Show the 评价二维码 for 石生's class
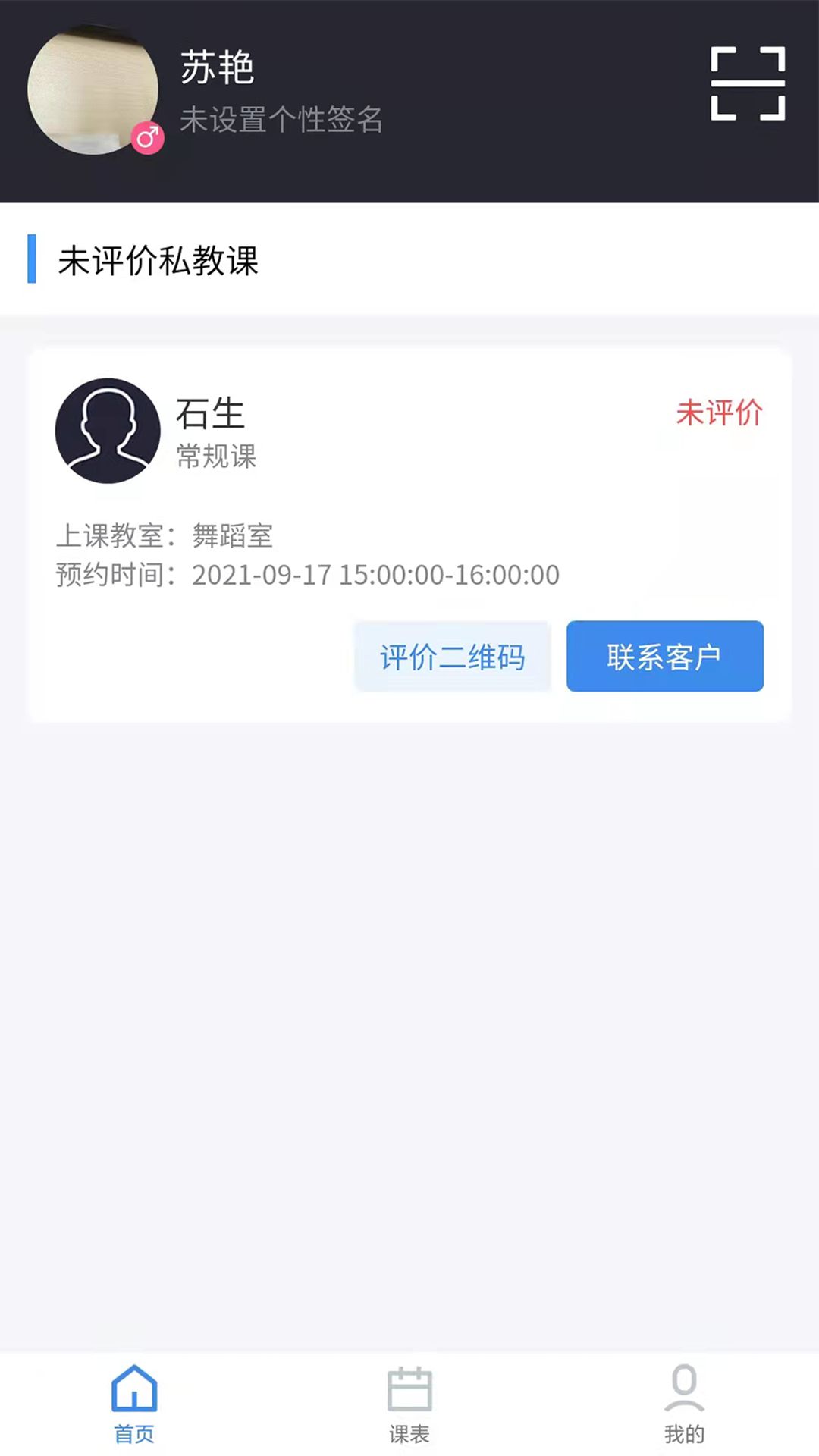Viewport: 819px width, 1456px height. [453, 657]
